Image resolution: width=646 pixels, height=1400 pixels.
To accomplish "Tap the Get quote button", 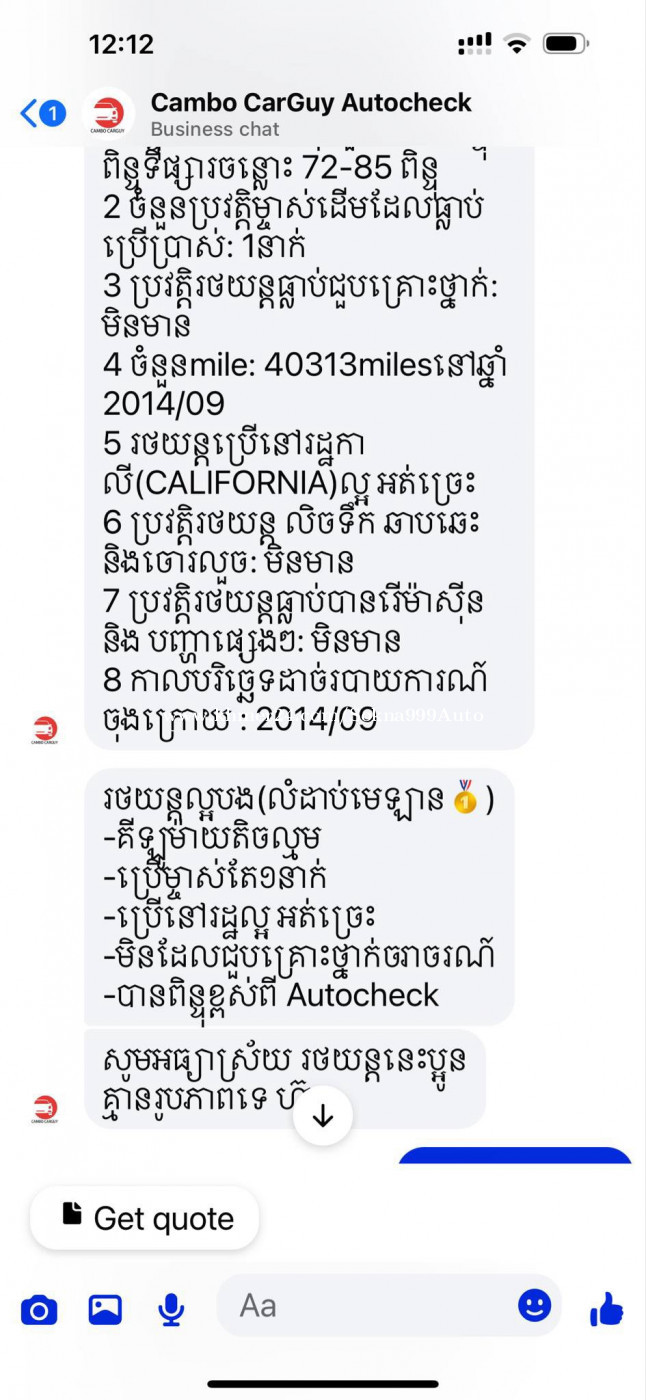I will tap(144, 1217).
